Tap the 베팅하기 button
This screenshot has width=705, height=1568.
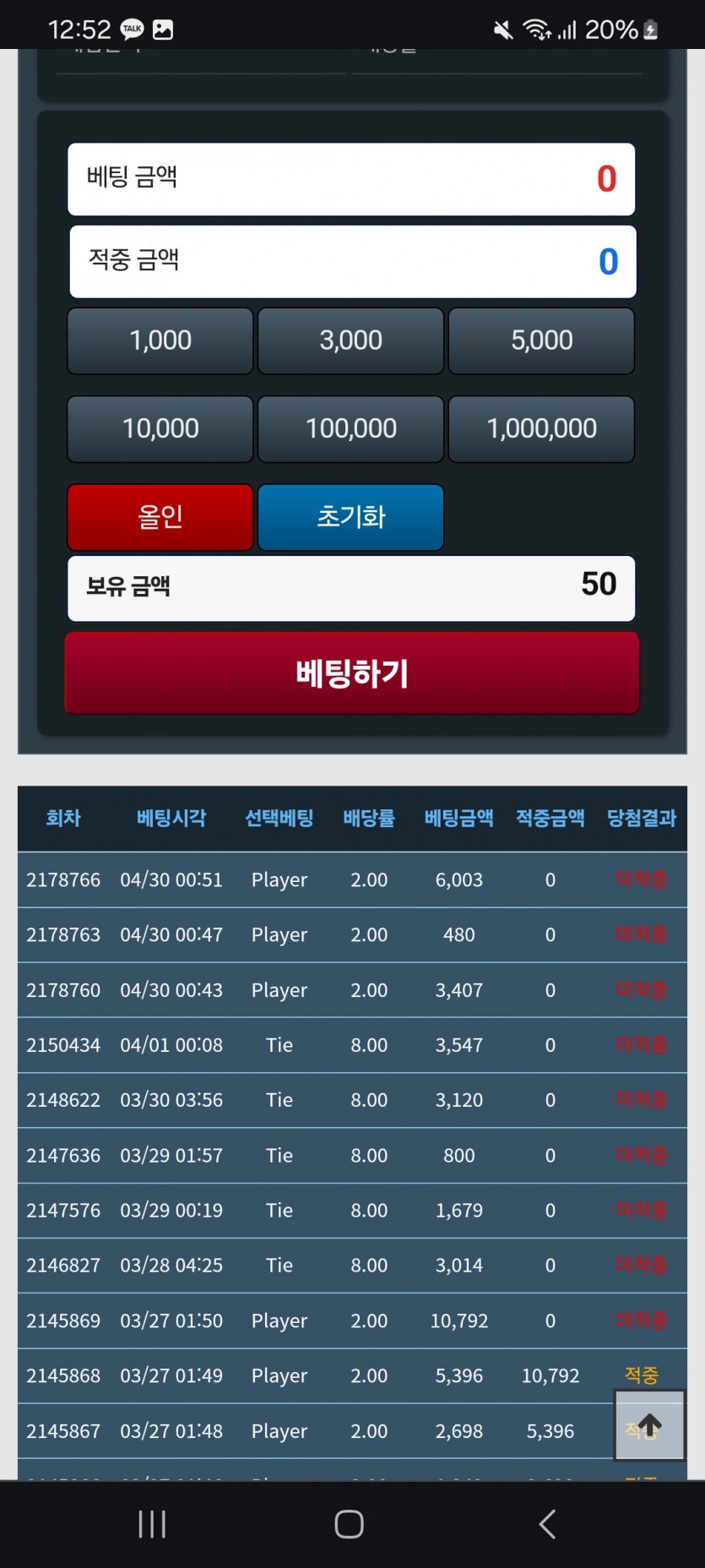(x=352, y=673)
